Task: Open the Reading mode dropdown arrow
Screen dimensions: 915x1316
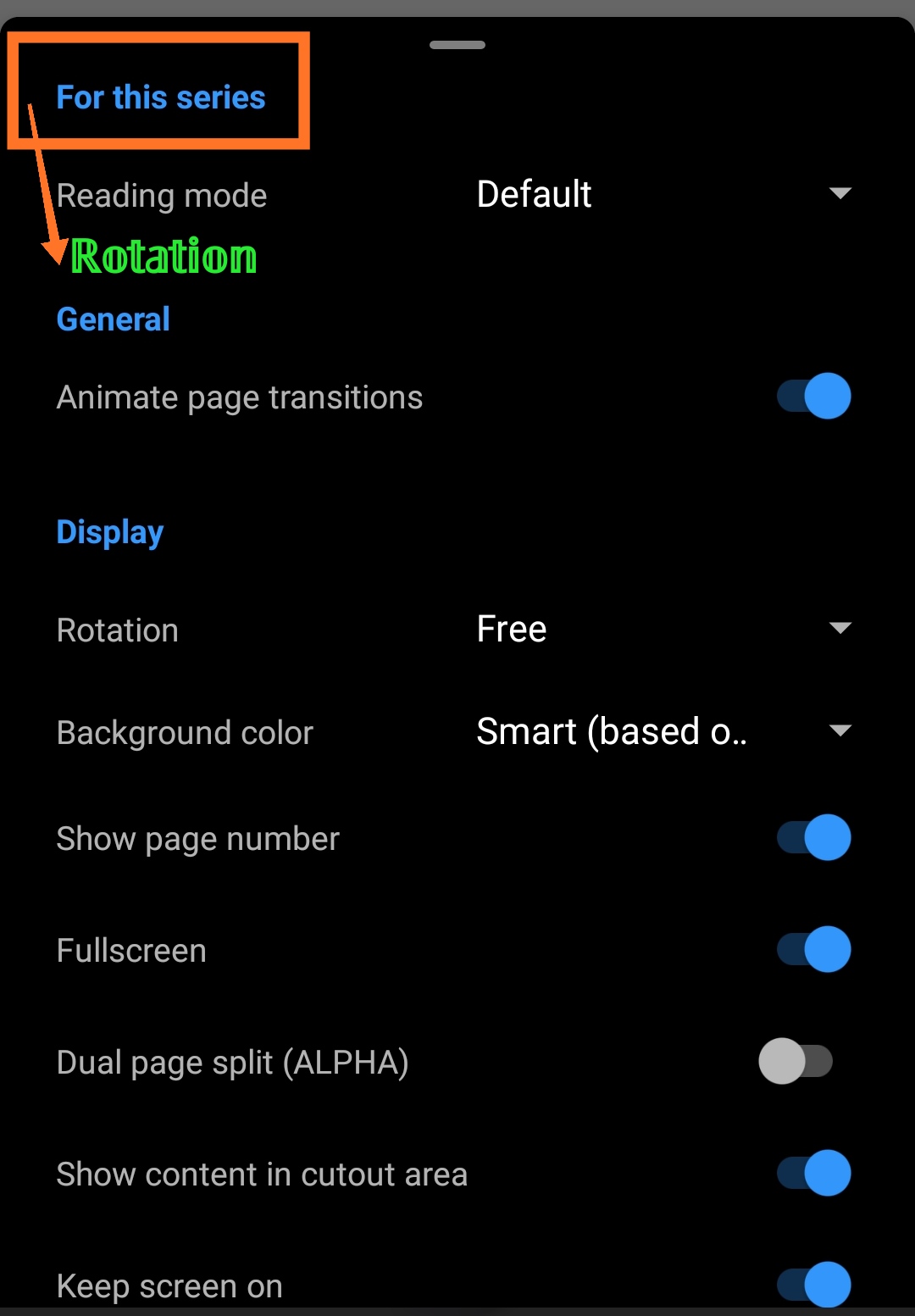Action: [x=840, y=193]
